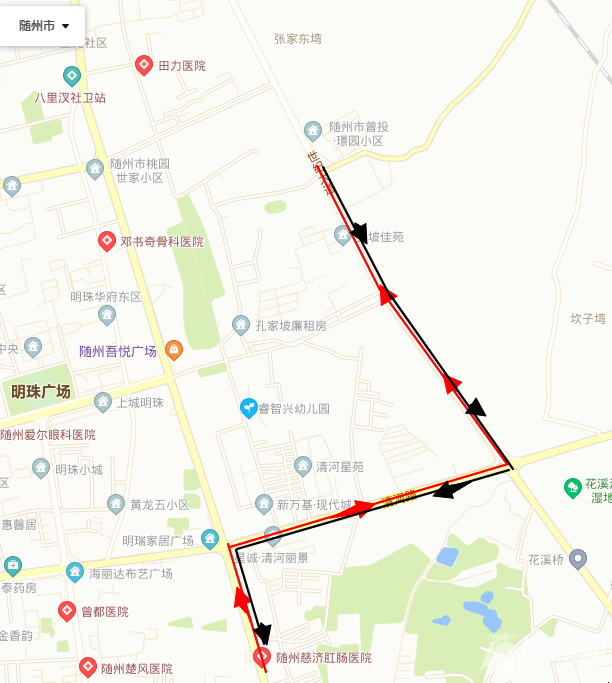The height and width of the screenshot is (683, 612).
Task: Select the 田力医院 hospital marker
Action: click(x=144, y=65)
